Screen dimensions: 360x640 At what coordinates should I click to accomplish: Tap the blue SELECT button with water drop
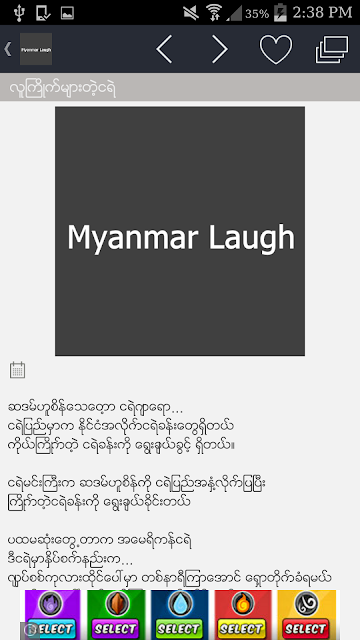[179, 615]
